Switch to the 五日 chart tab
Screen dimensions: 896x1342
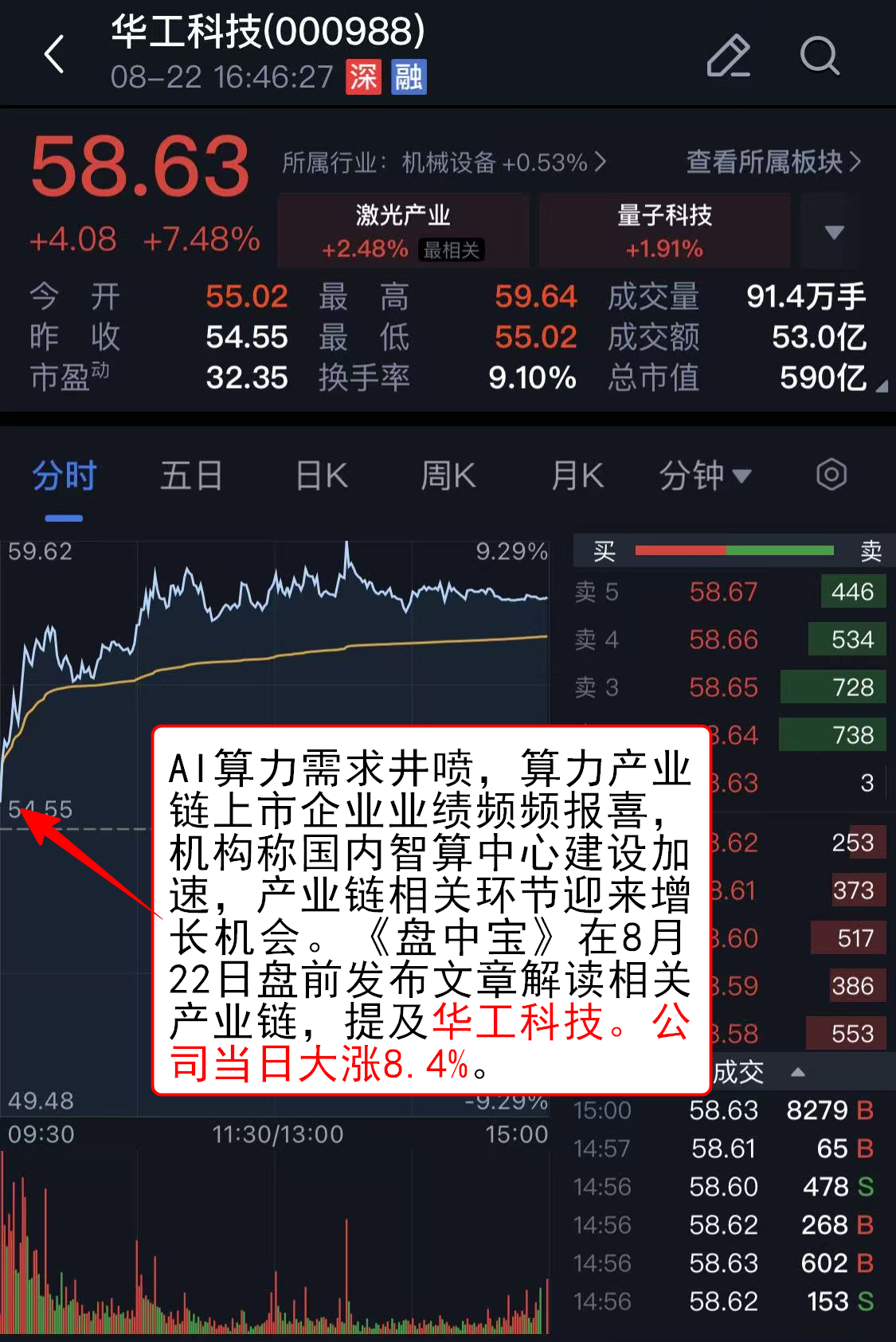click(191, 475)
